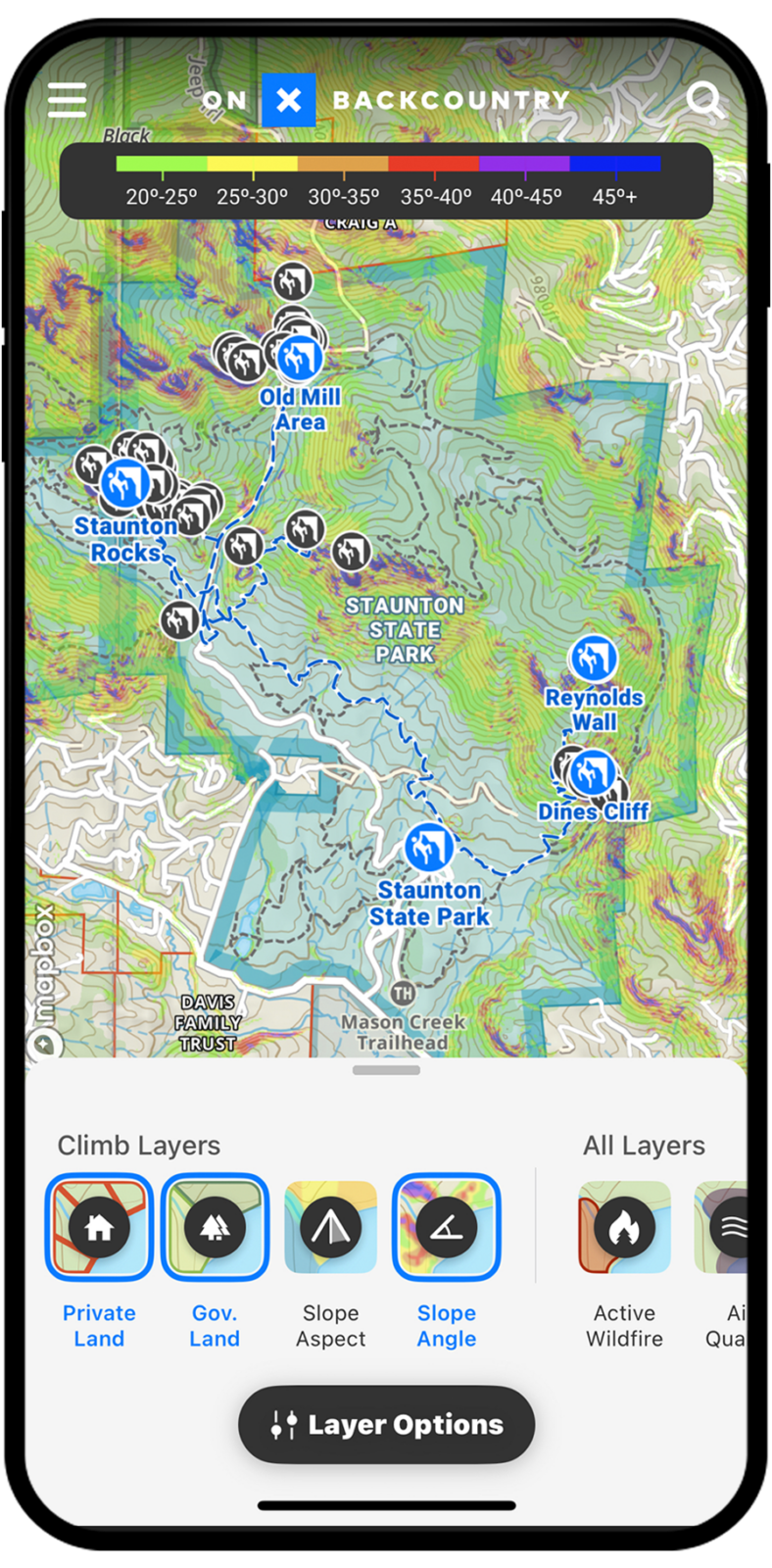Select the Reynolds Wall climbing marker
772x1568 pixels.
(594, 659)
